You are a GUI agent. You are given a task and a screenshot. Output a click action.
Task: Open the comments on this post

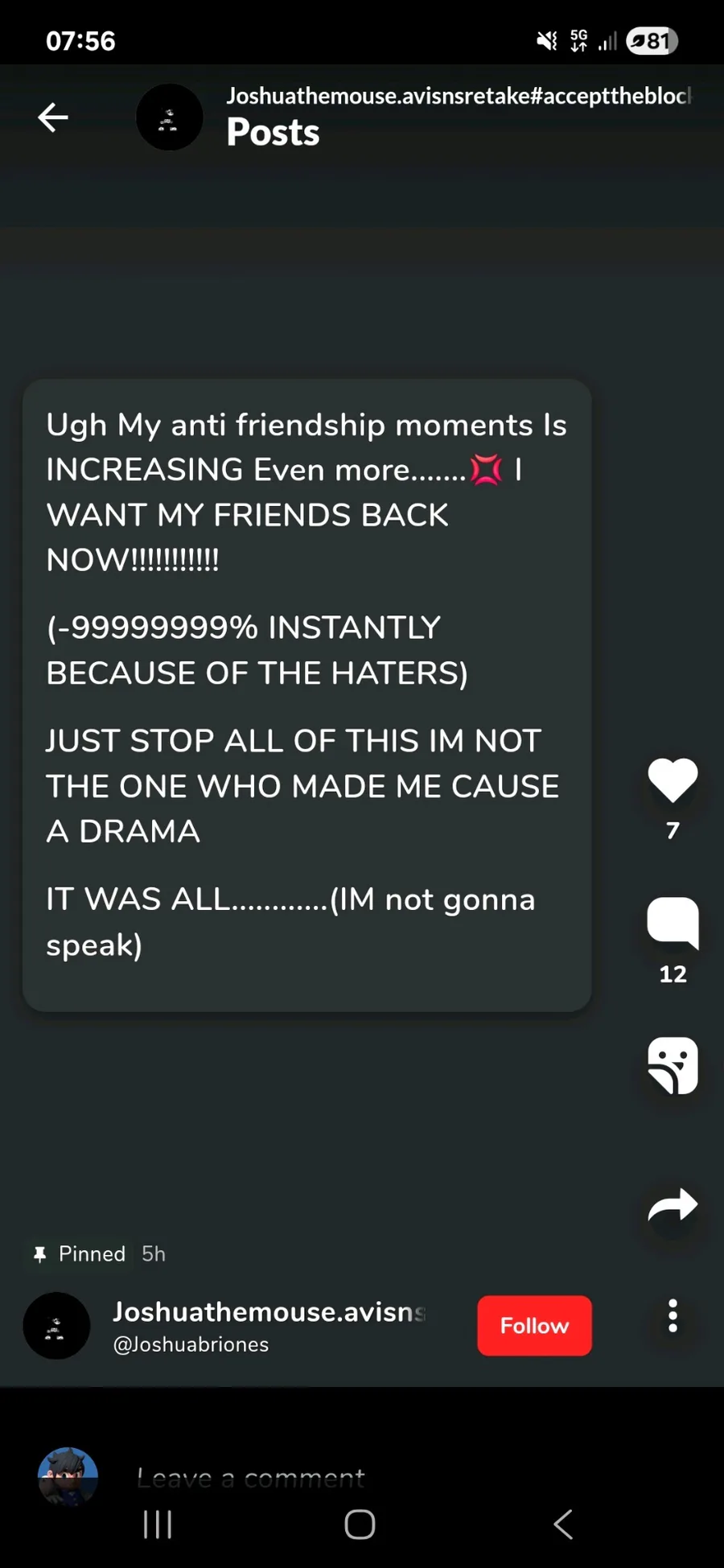(673, 922)
